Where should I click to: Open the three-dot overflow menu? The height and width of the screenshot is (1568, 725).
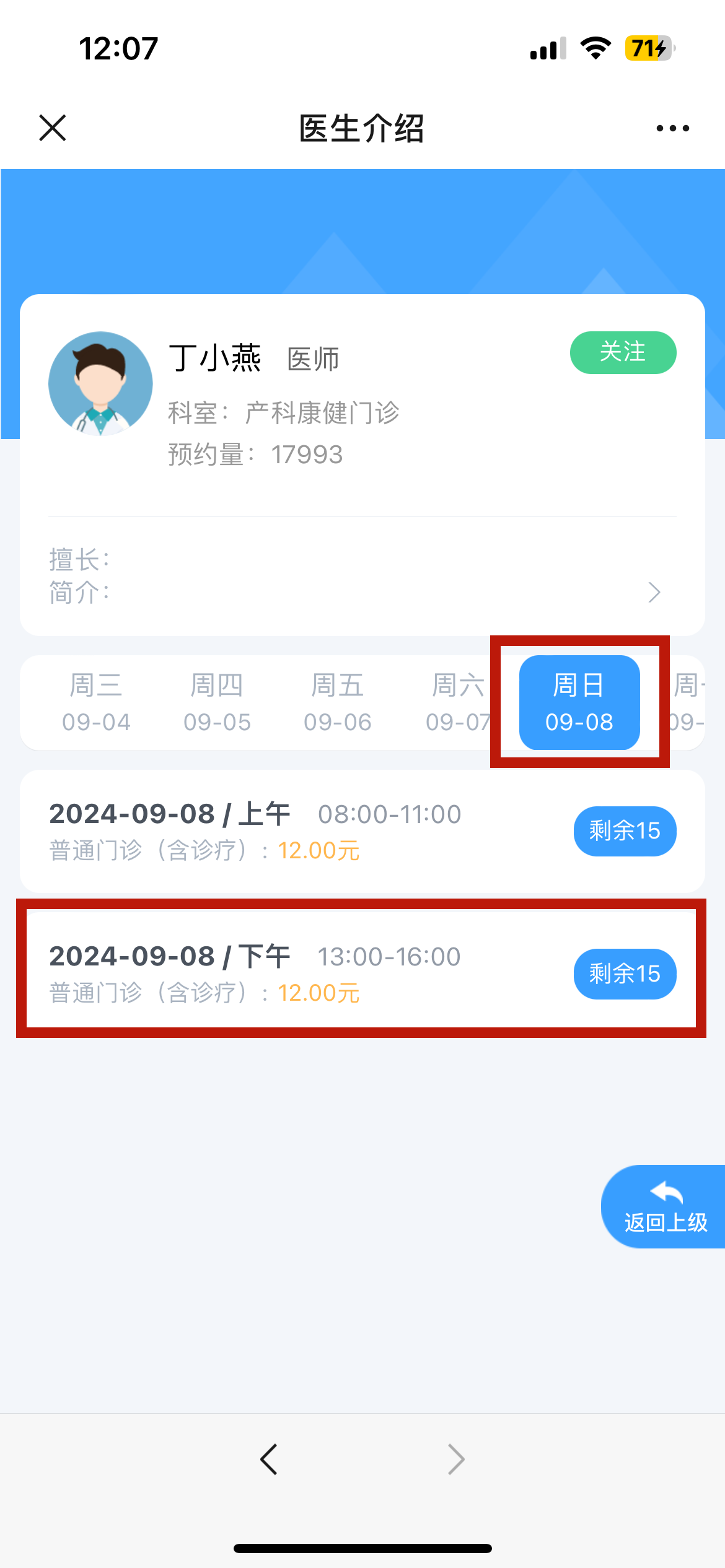pyautogui.click(x=672, y=128)
